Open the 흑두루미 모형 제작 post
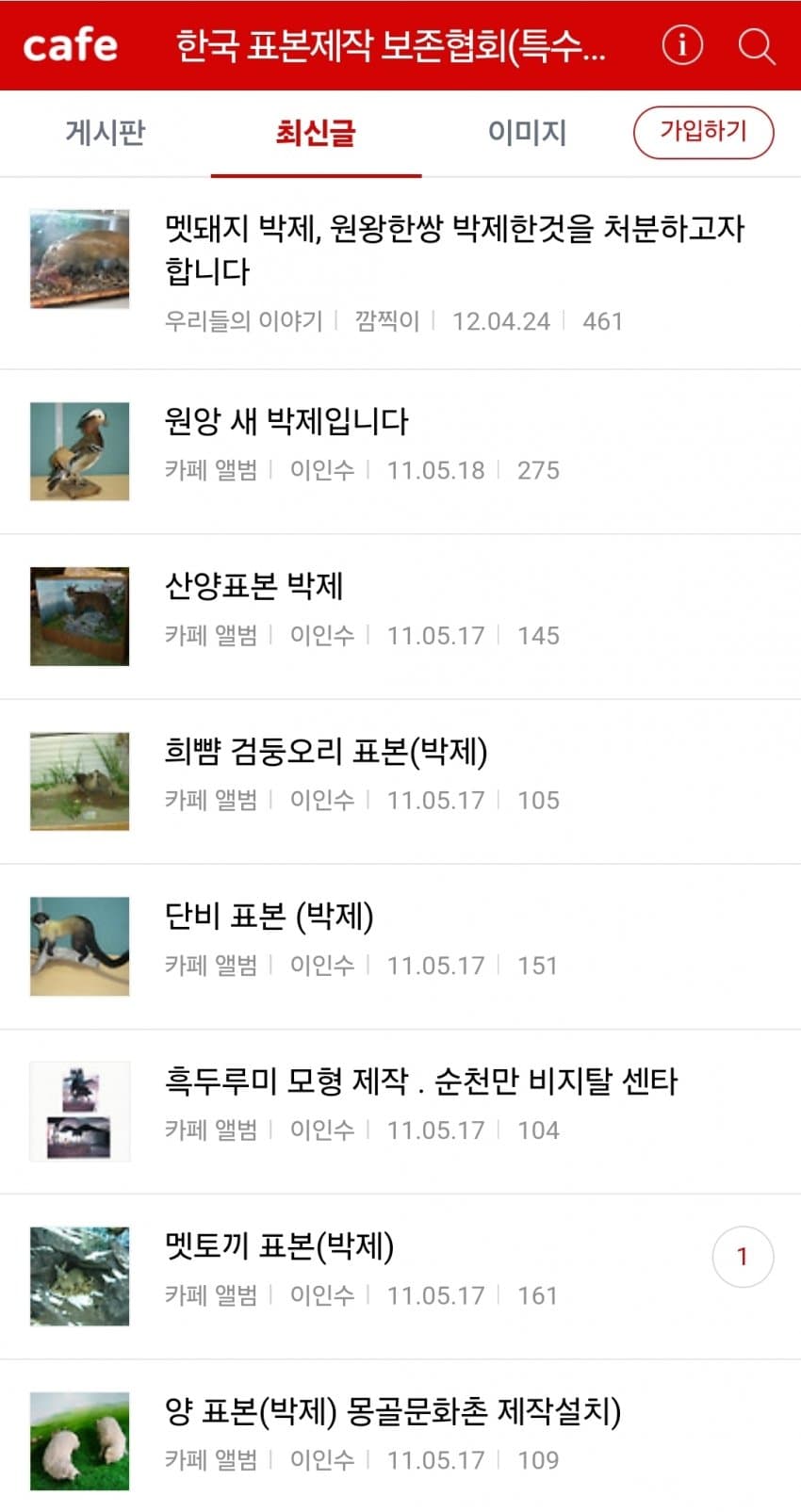 400,1112
